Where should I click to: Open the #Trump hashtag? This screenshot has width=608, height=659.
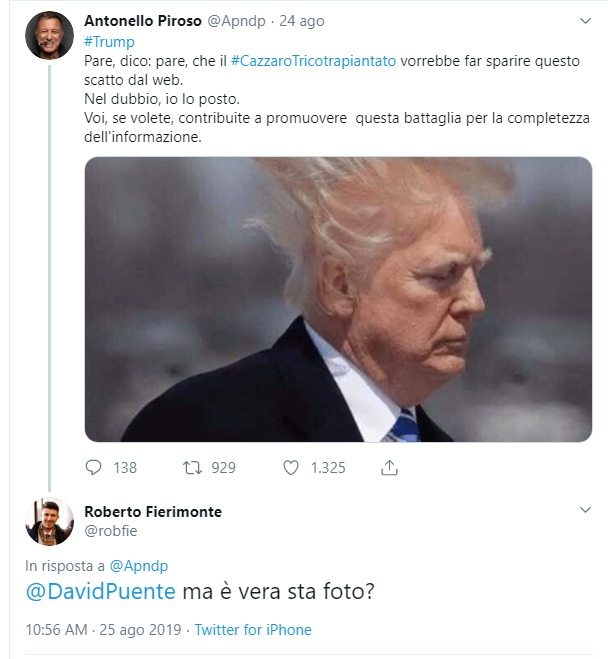[x=109, y=42]
